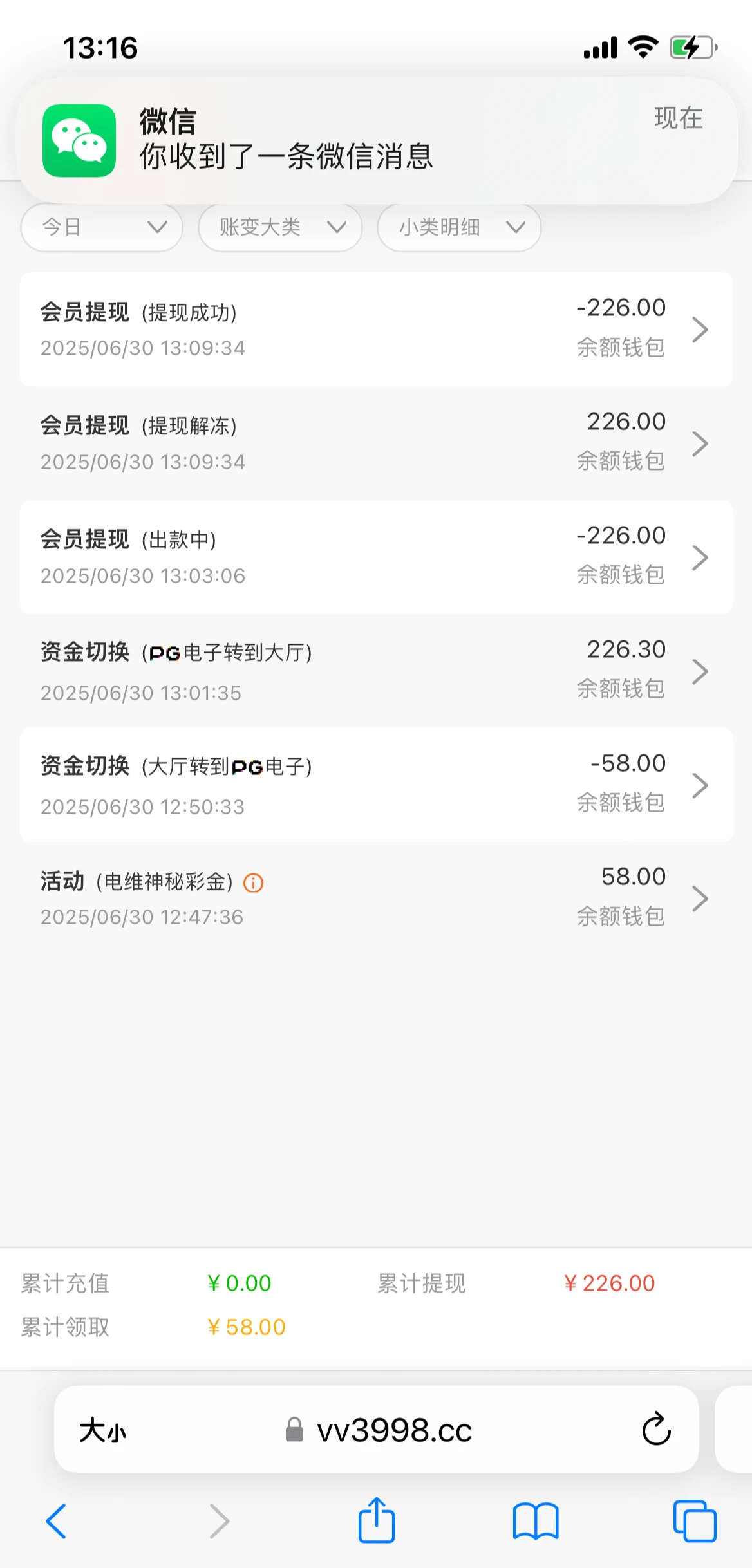The width and height of the screenshot is (752, 1568).
Task: Expand the 今日 date filter dropdown
Action: pyautogui.click(x=102, y=227)
